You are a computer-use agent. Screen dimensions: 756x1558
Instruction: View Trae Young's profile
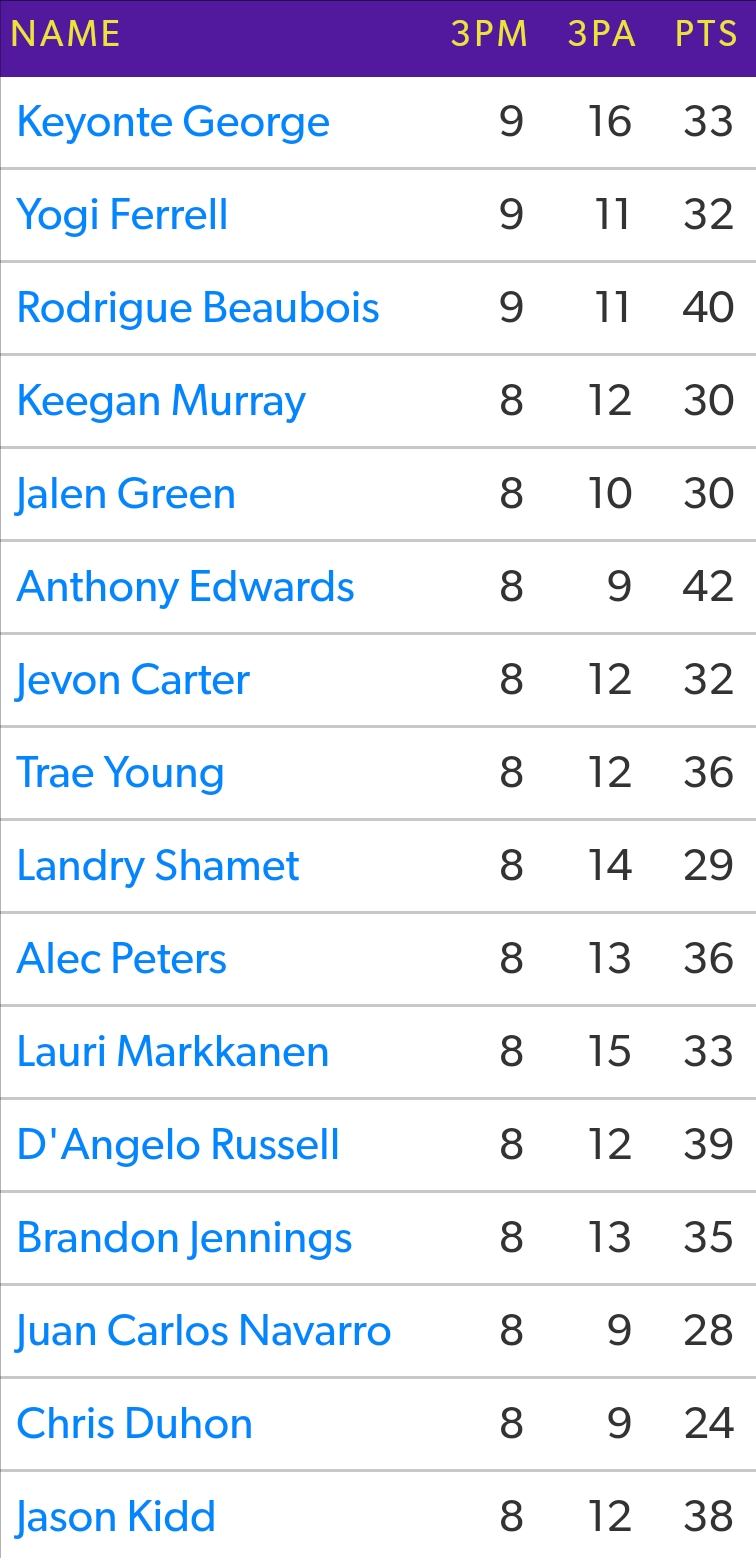120,774
